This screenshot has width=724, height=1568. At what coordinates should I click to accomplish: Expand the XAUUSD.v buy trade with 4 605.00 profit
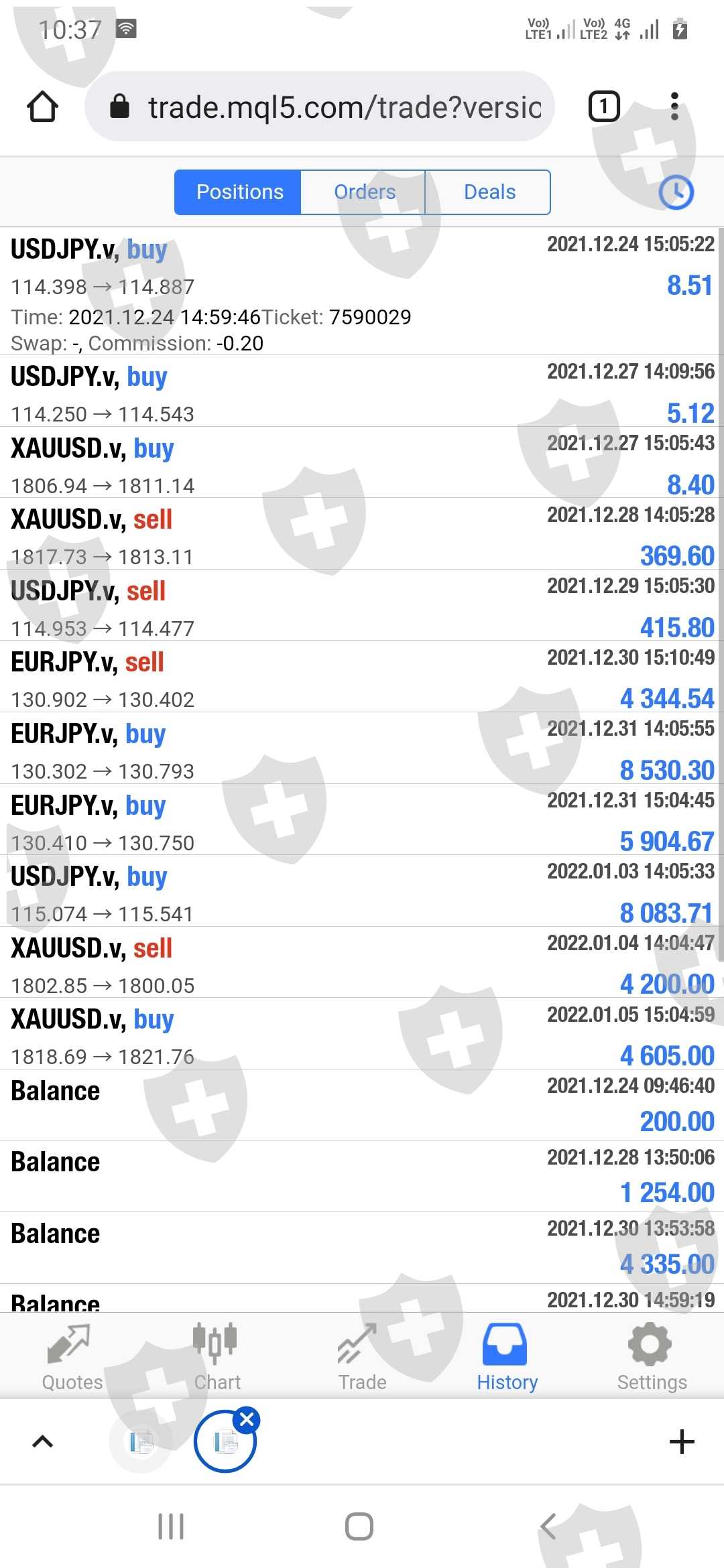362,1034
